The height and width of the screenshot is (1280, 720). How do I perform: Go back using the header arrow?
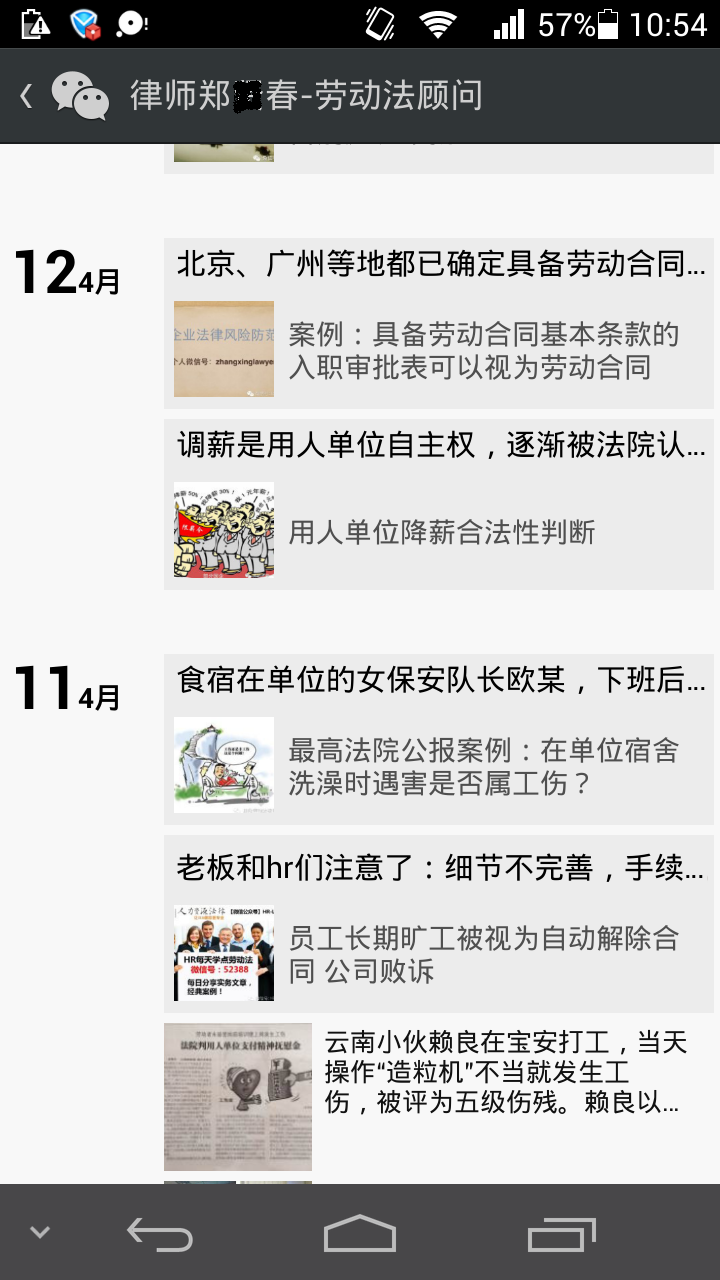click(x=27, y=96)
